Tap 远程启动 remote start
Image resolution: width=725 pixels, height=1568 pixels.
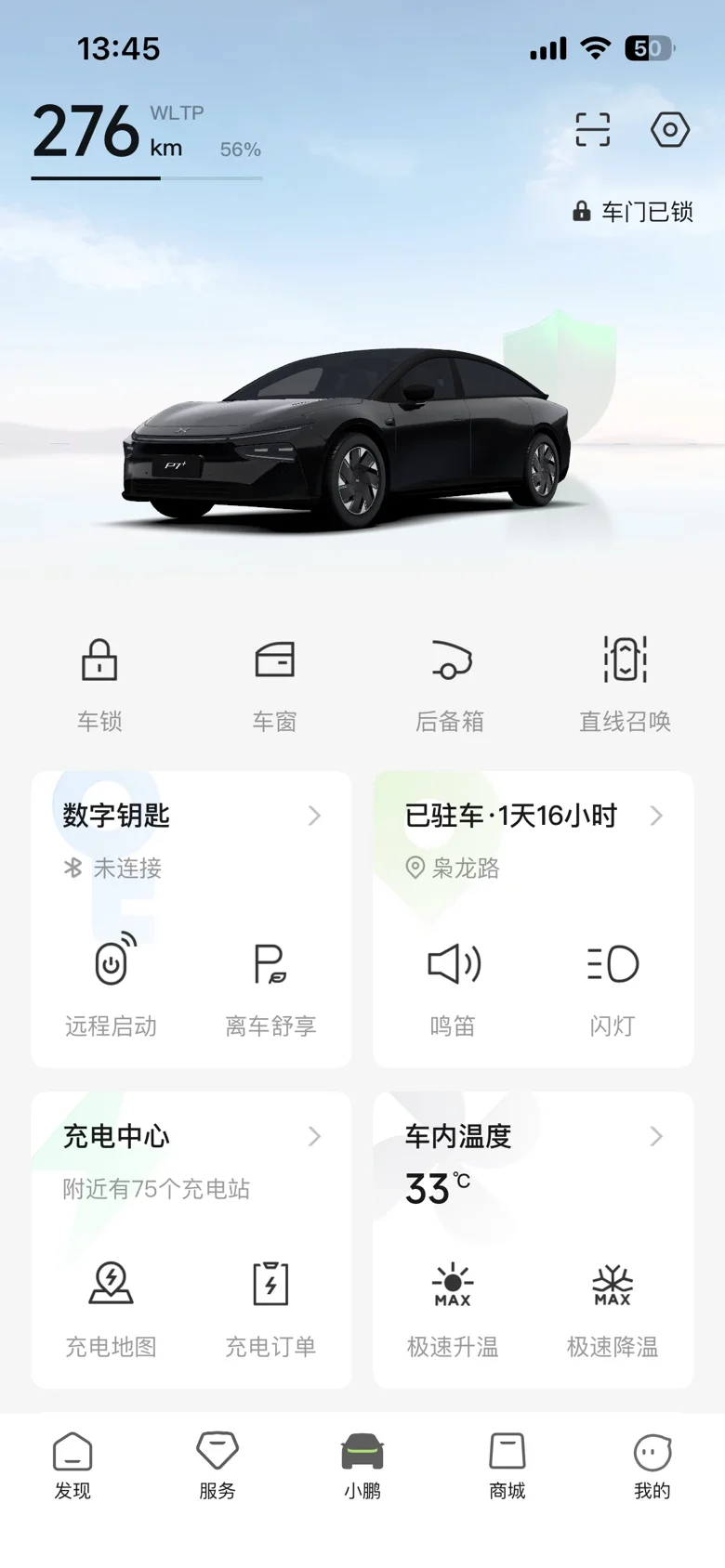[x=112, y=985]
